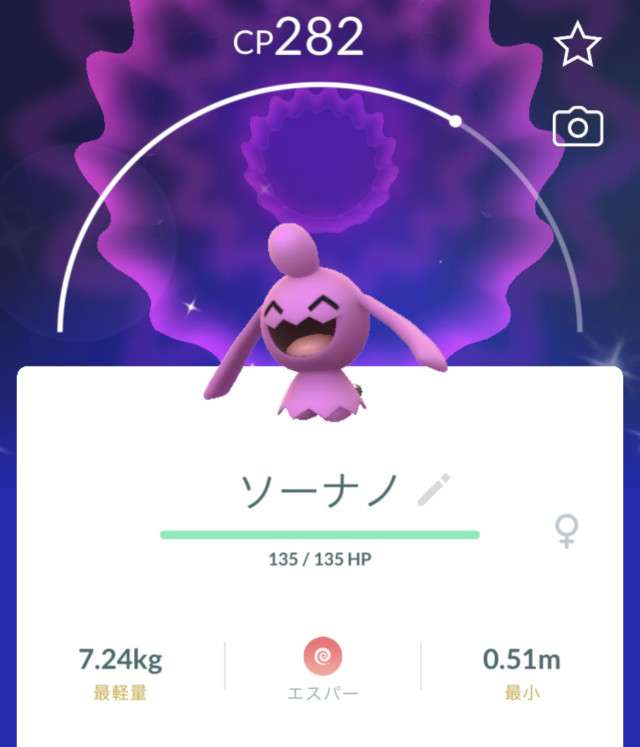Mark this Pokémon as favorite with the star

point(578,47)
